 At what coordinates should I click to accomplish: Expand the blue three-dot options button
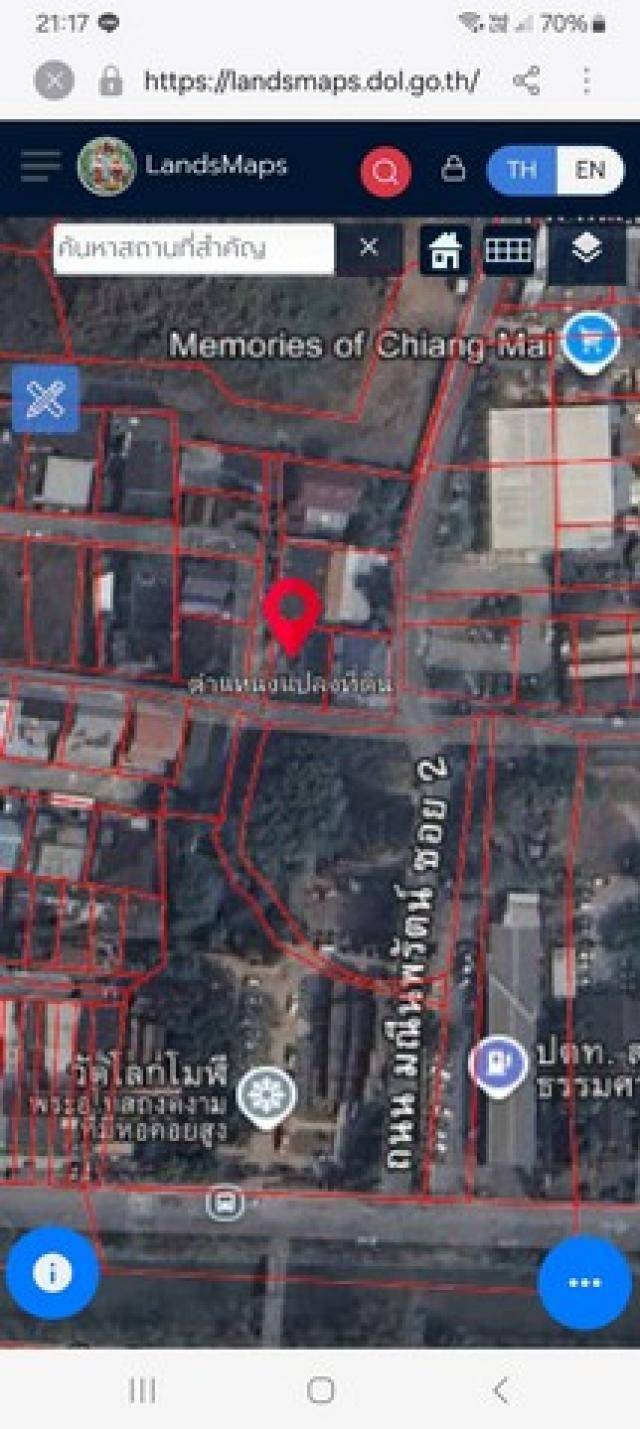coord(585,1283)
